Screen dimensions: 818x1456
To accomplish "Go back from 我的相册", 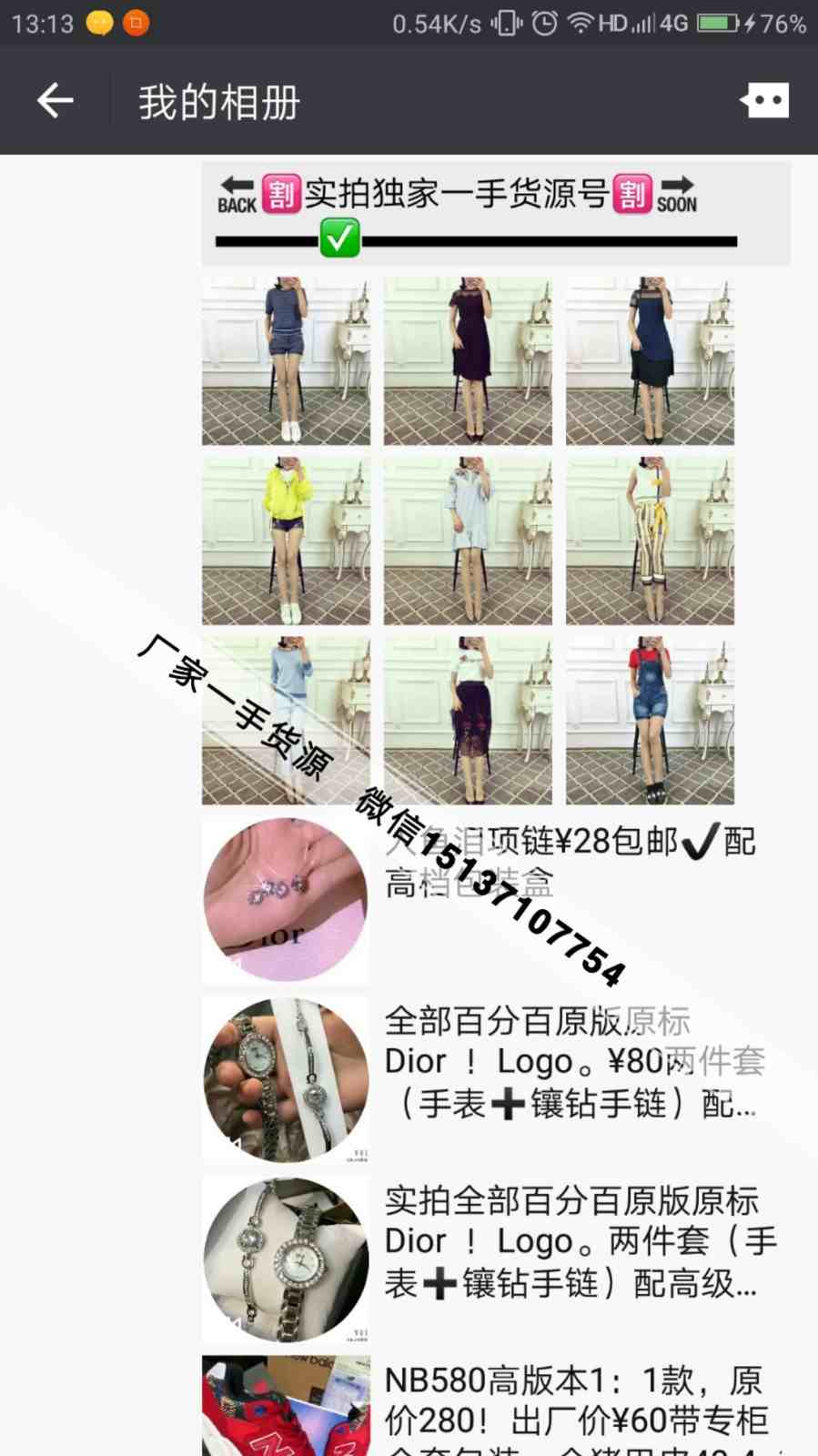I will 55,100.
